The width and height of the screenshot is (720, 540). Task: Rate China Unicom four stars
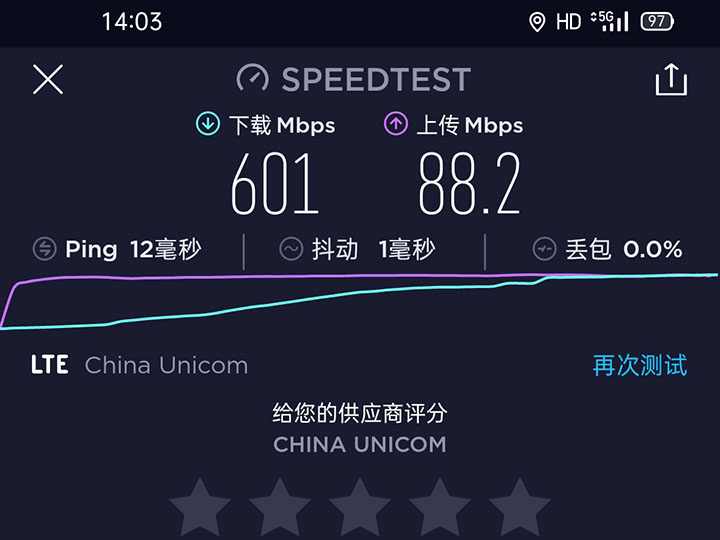[440, 507]
